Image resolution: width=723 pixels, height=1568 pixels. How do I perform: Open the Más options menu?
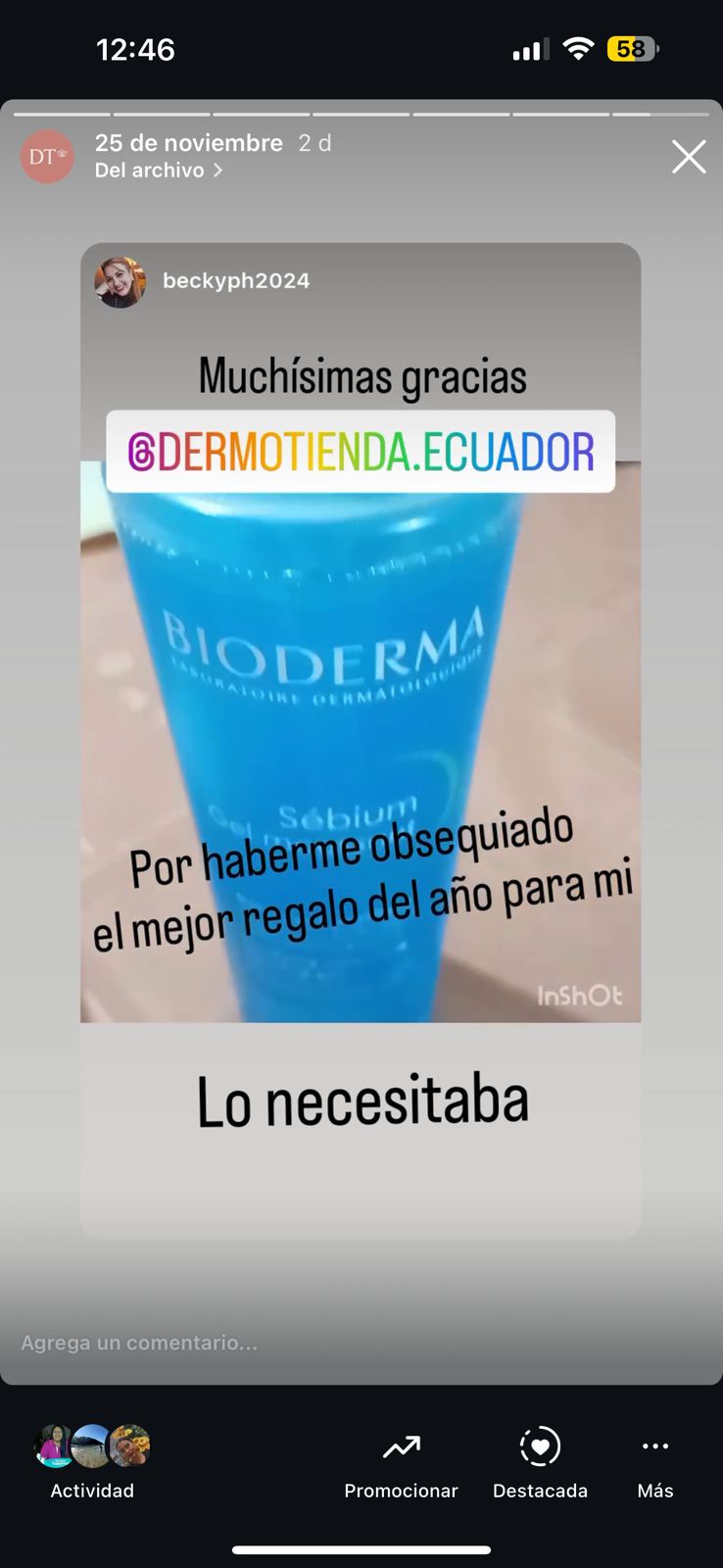tap(655, 1464)
